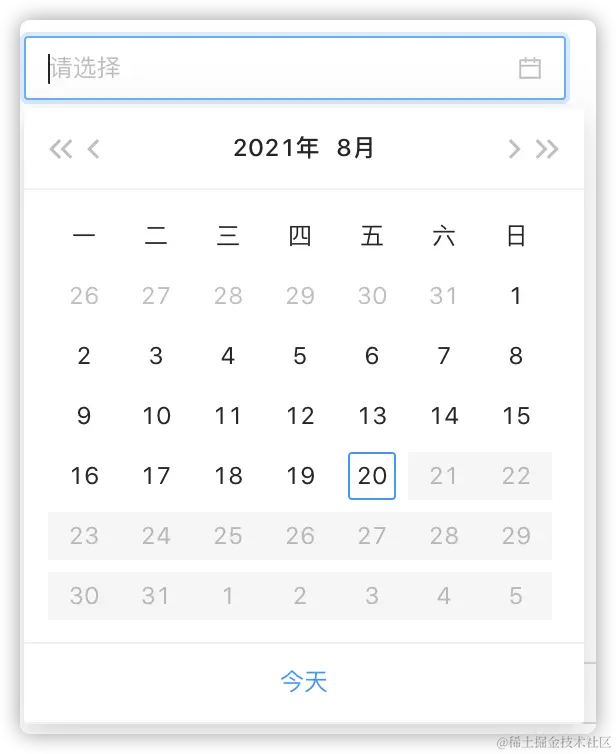Go to the previous year

coord(61,149)
